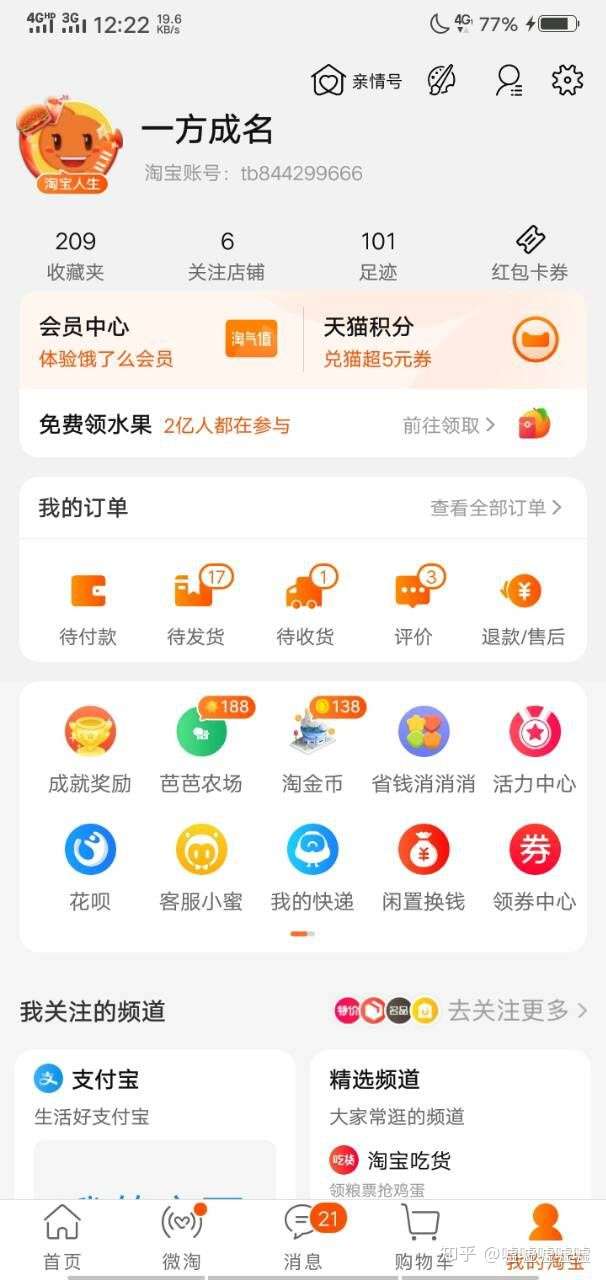
Task: Open 收藏夹 favorites with 209 items
Action: pyautogui.click(x=75, y=255)
